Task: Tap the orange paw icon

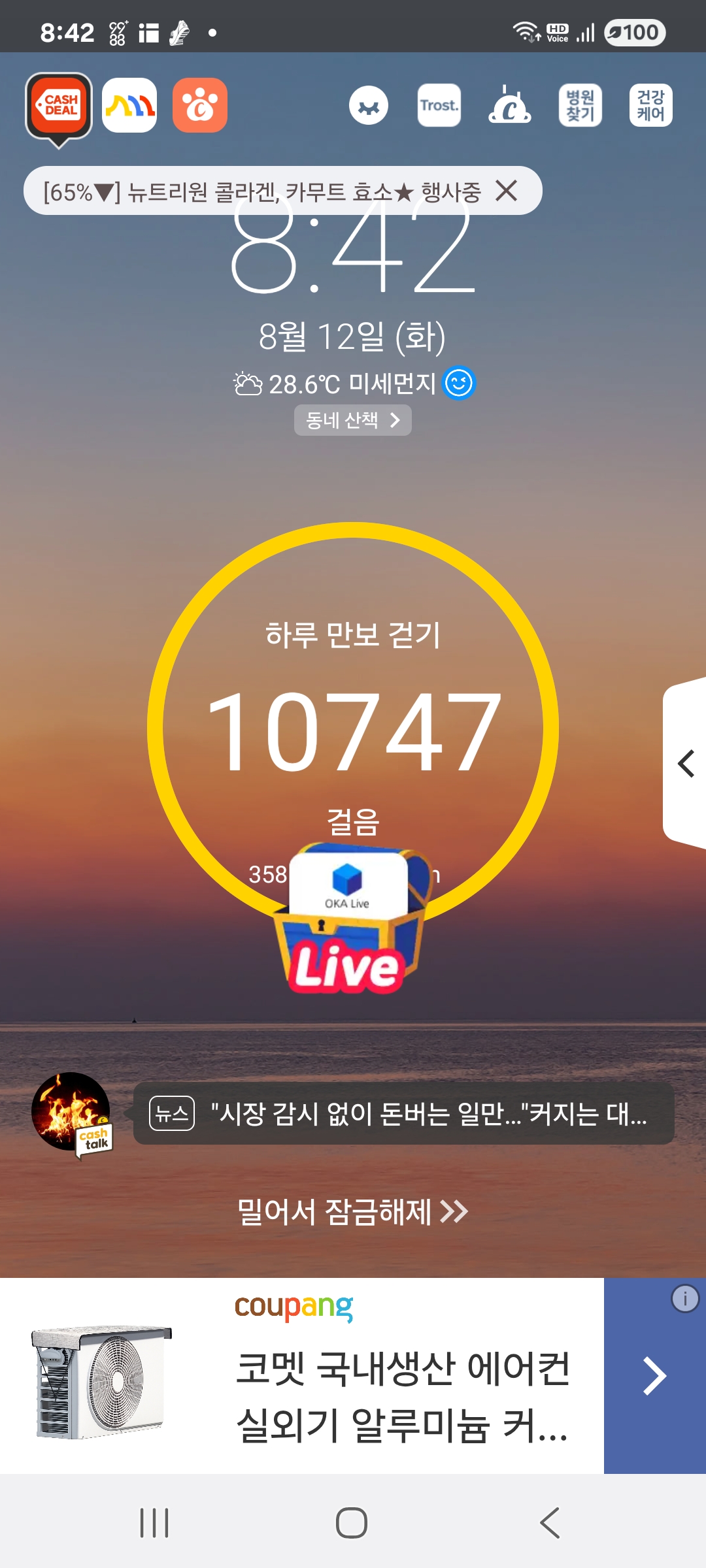Action: coord(200,105)
